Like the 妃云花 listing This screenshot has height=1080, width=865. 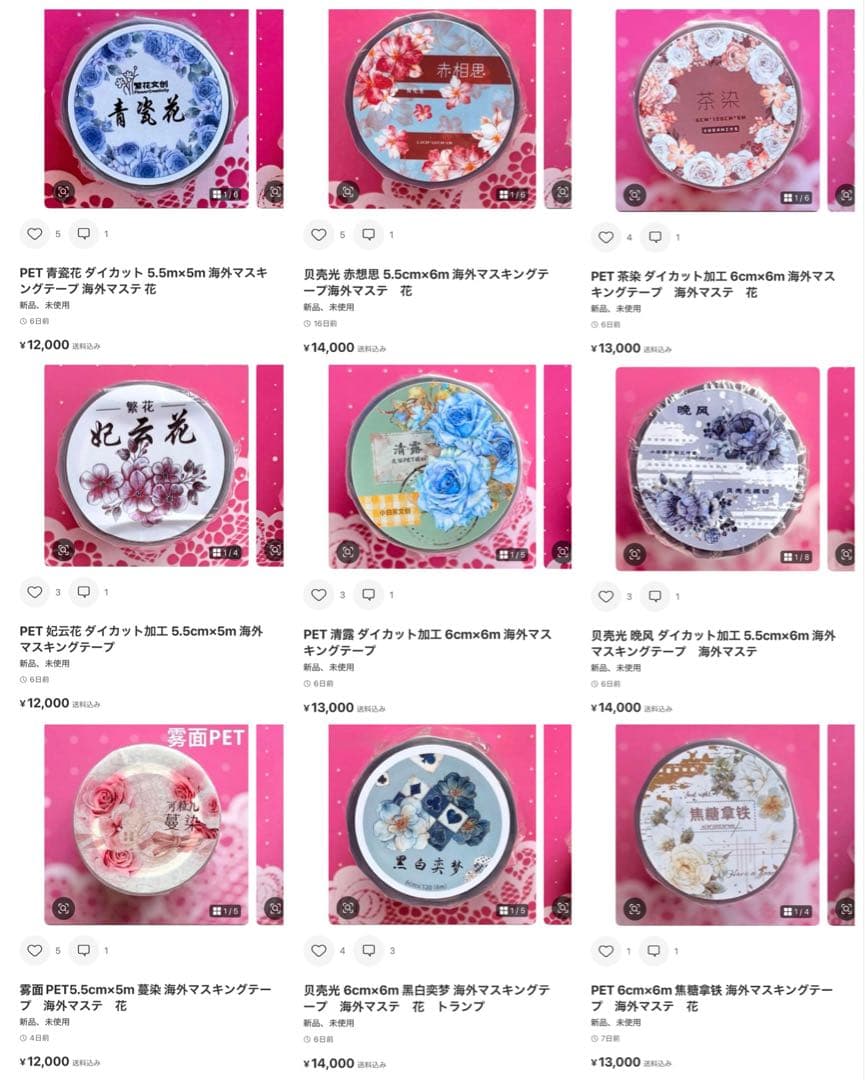click(35, 592)
